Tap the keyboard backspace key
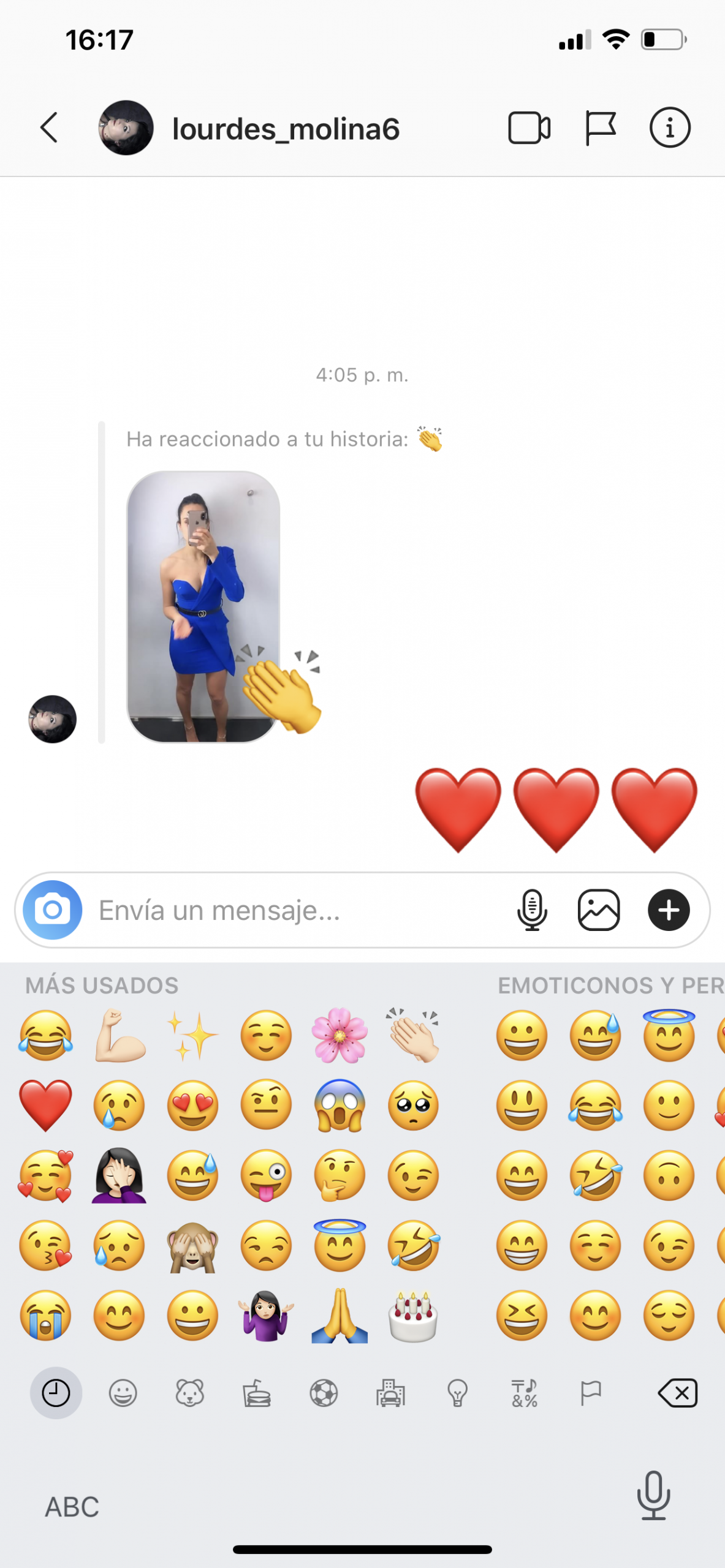This screenshot has width=725, height=1568. tap(677, 1393)
